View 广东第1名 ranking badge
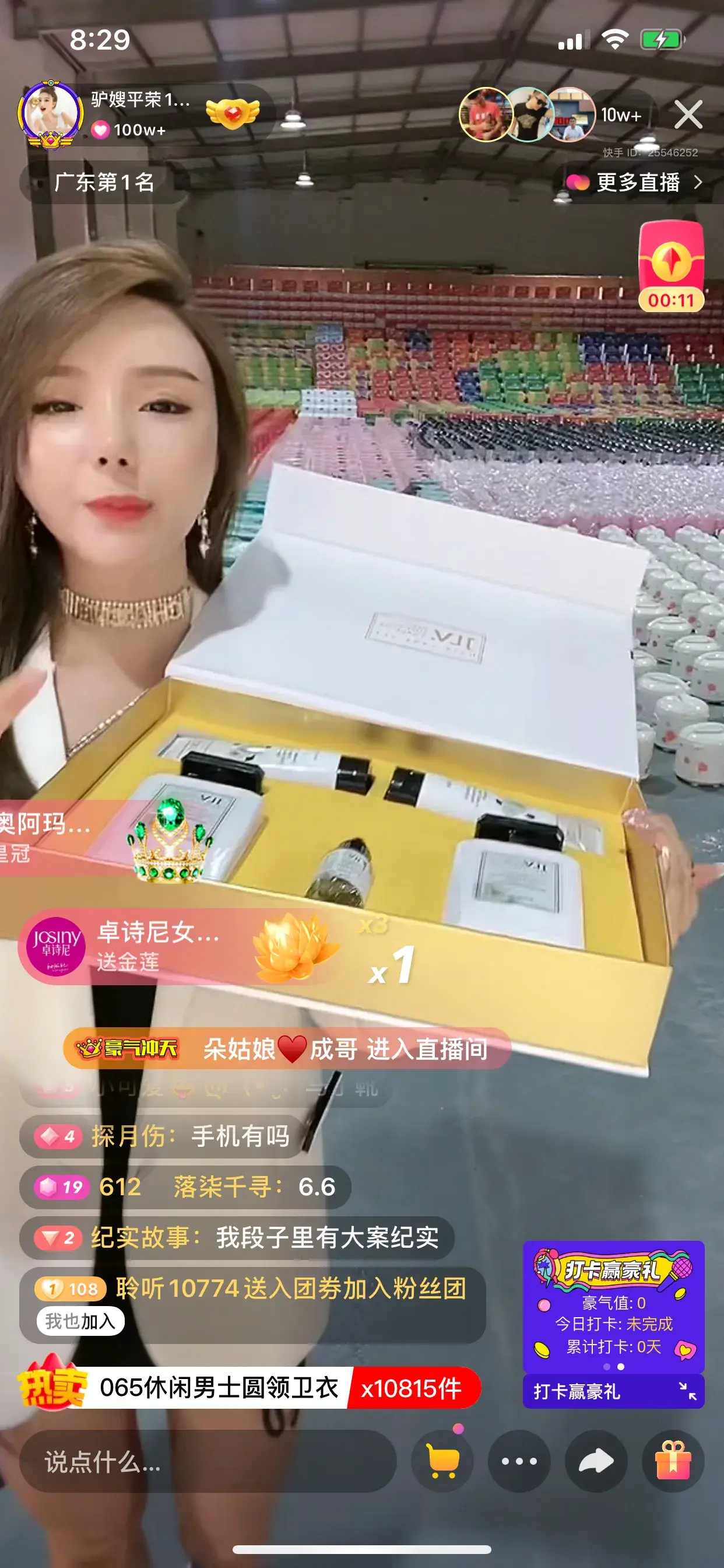Screen dimensions: 724x1568 point(103,182)
